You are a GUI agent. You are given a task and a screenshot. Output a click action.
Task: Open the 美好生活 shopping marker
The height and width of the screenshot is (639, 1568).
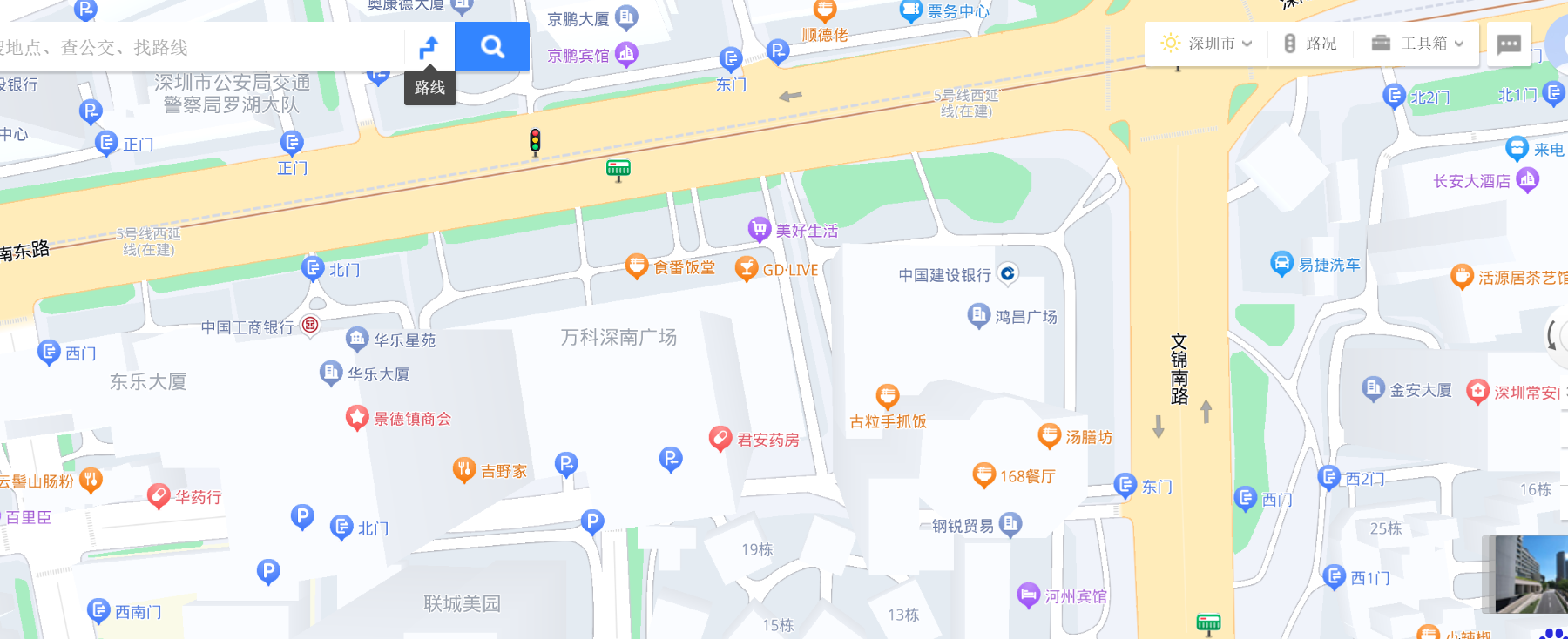[x=760, y=230]
